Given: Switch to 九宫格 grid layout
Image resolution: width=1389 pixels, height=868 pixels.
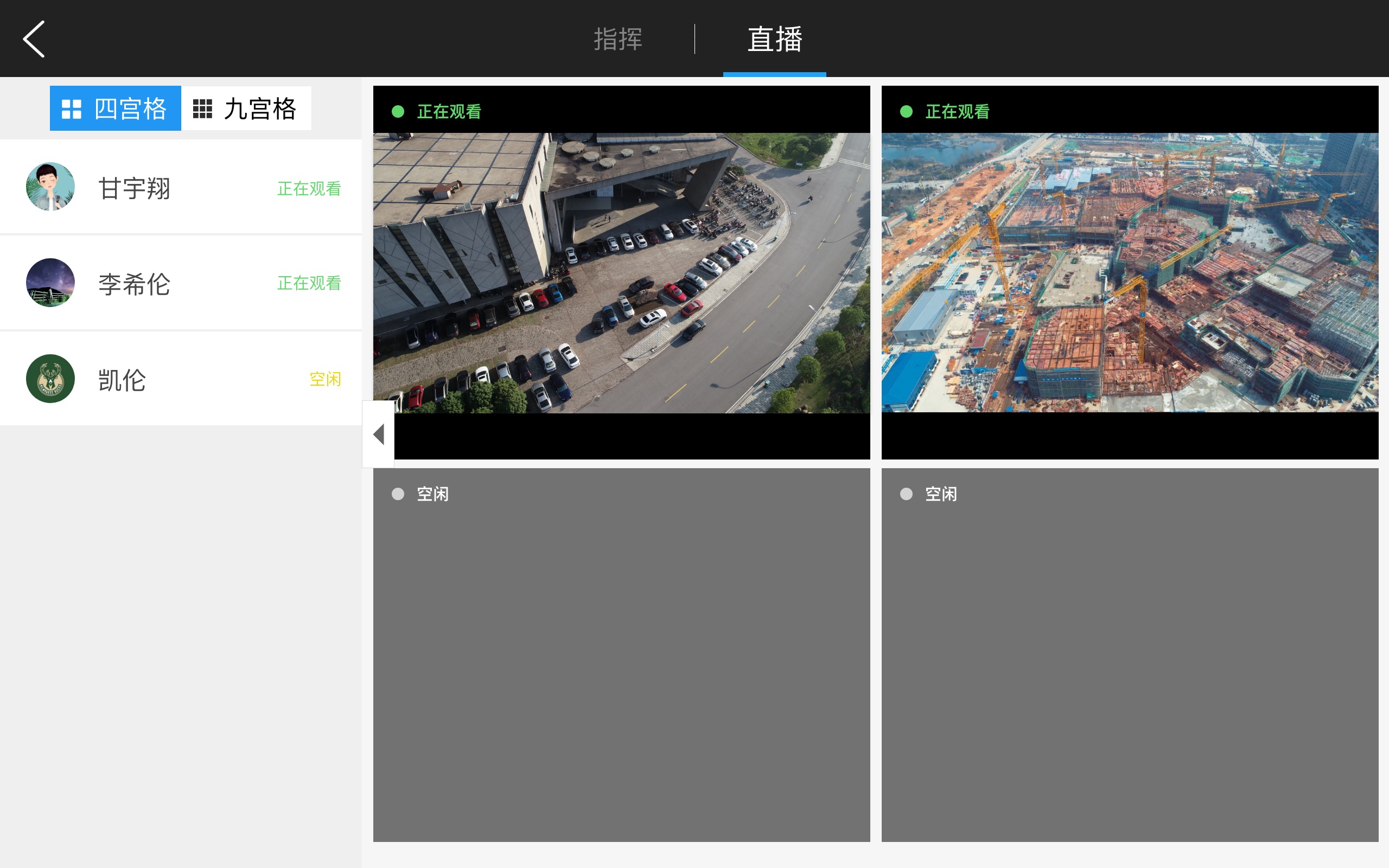Looking at the screenshot, I should click(x=246, y=108).
